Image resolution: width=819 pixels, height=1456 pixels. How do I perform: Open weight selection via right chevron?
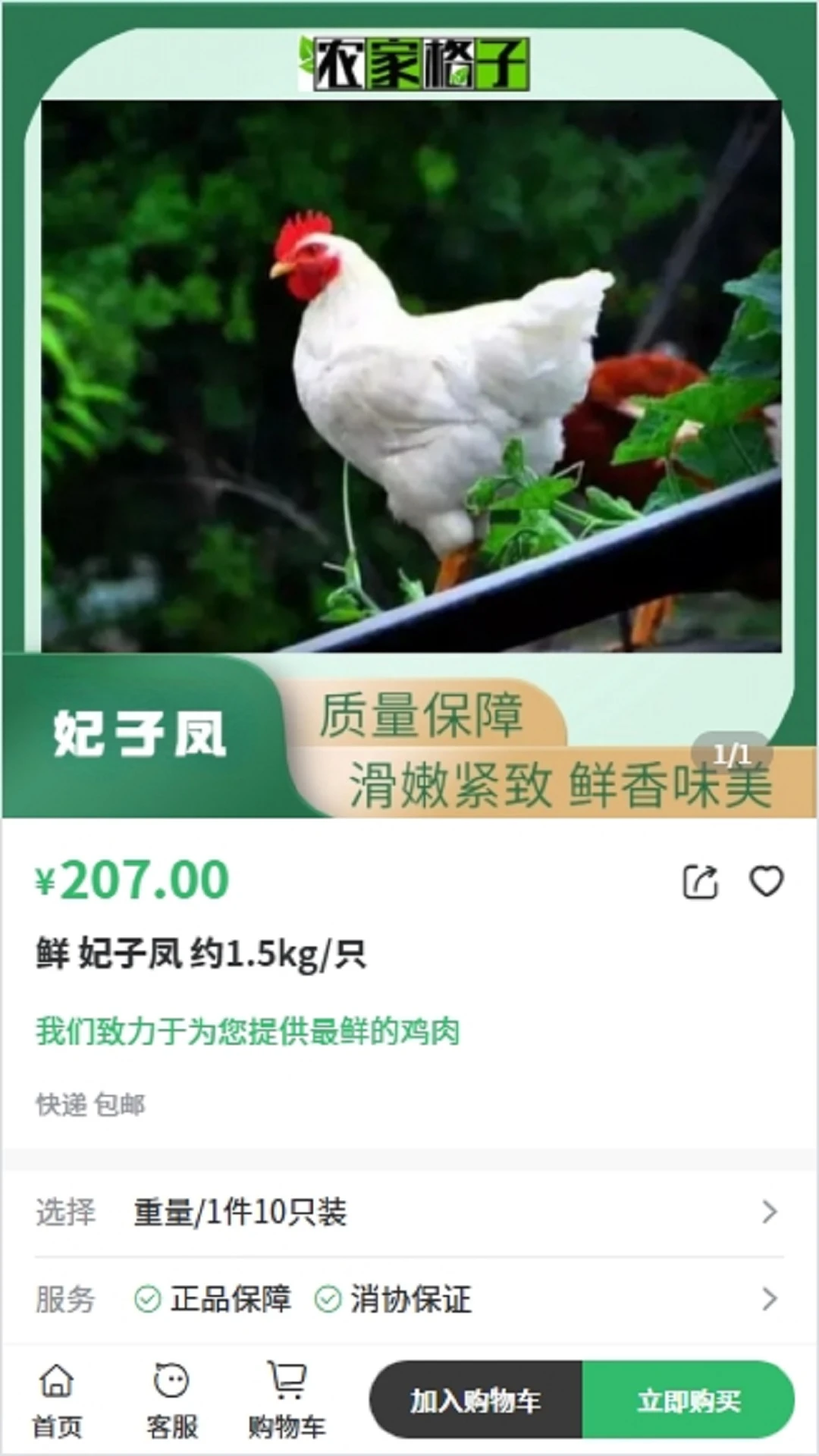772,1210
